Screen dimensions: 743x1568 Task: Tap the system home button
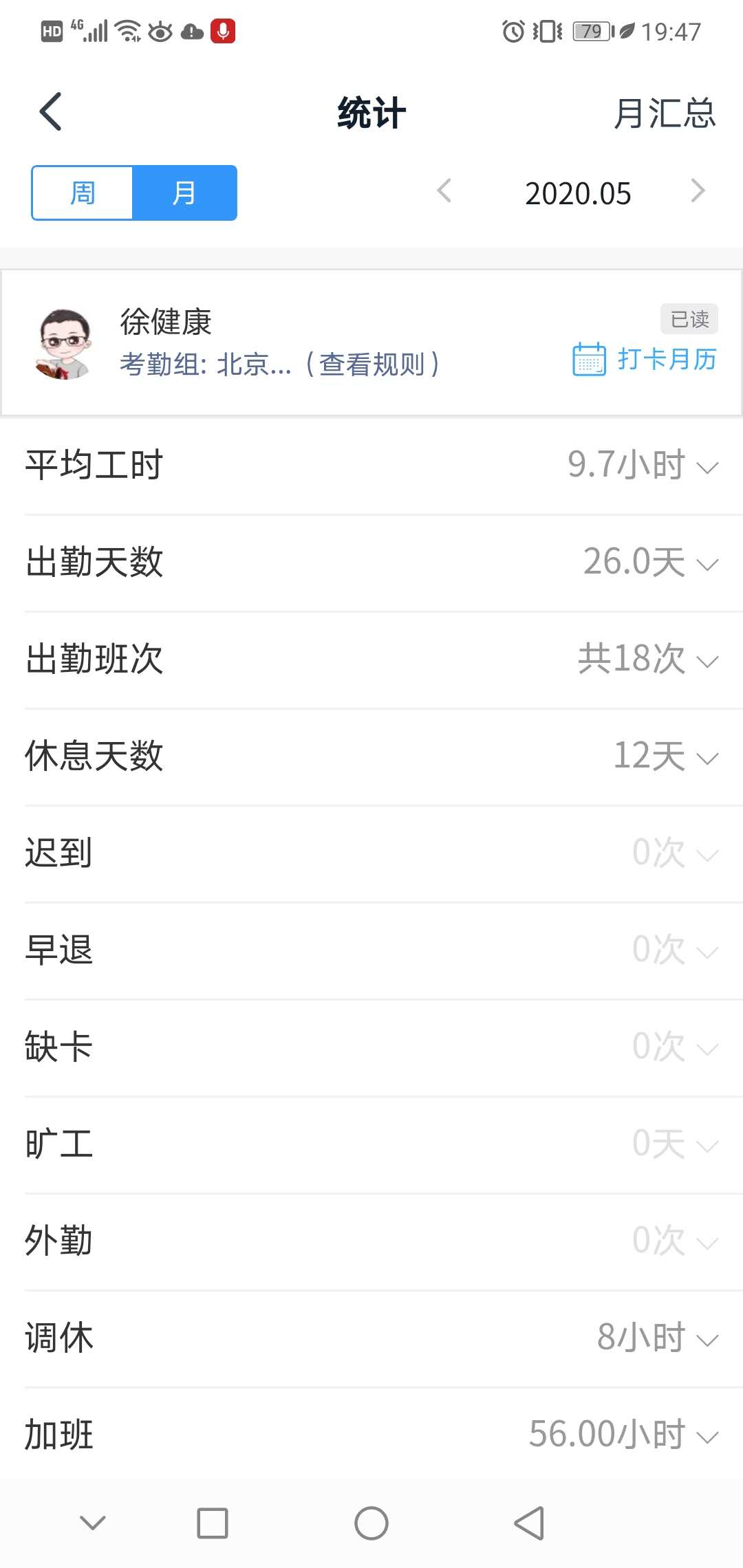371,1523
